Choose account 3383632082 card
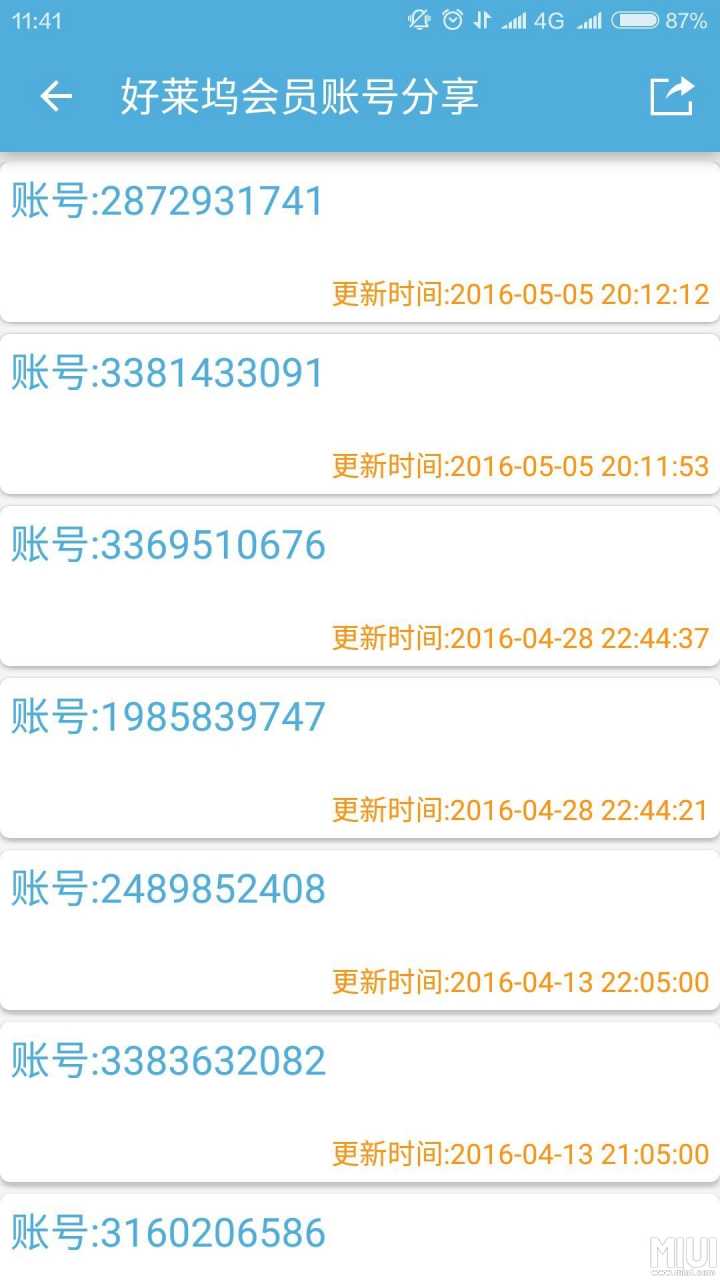 [x=360, y=1102]
